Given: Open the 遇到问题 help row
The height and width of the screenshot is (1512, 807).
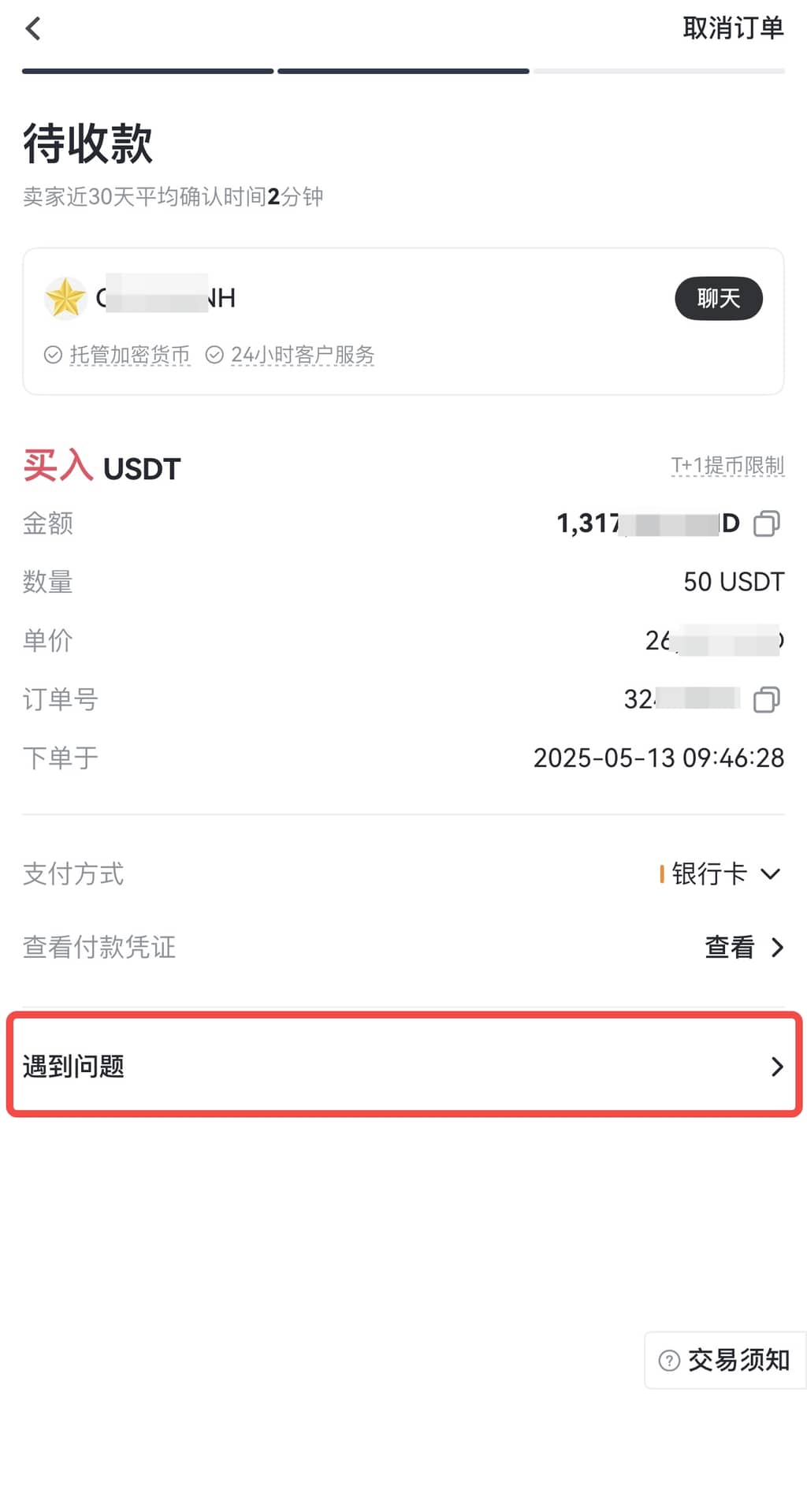Looking at the screenshot, I should click(x=403, y=1066).
